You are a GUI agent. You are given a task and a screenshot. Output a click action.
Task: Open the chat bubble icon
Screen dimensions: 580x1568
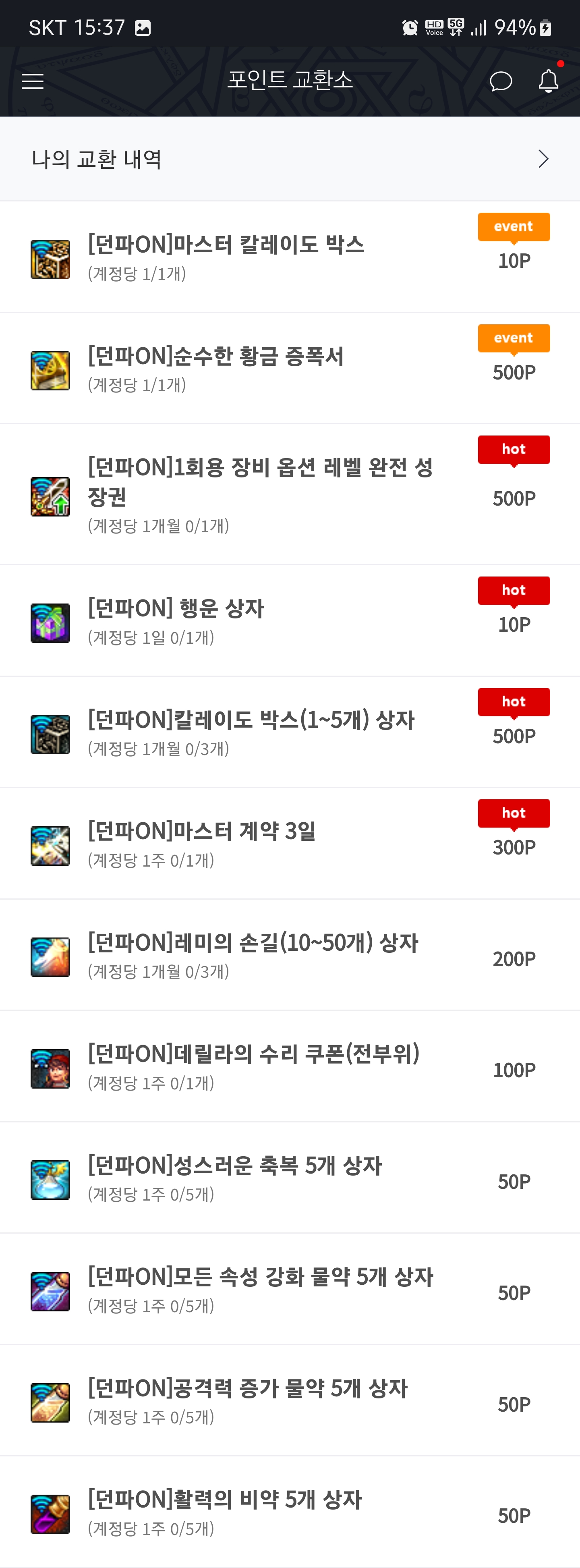click(500, 81)
